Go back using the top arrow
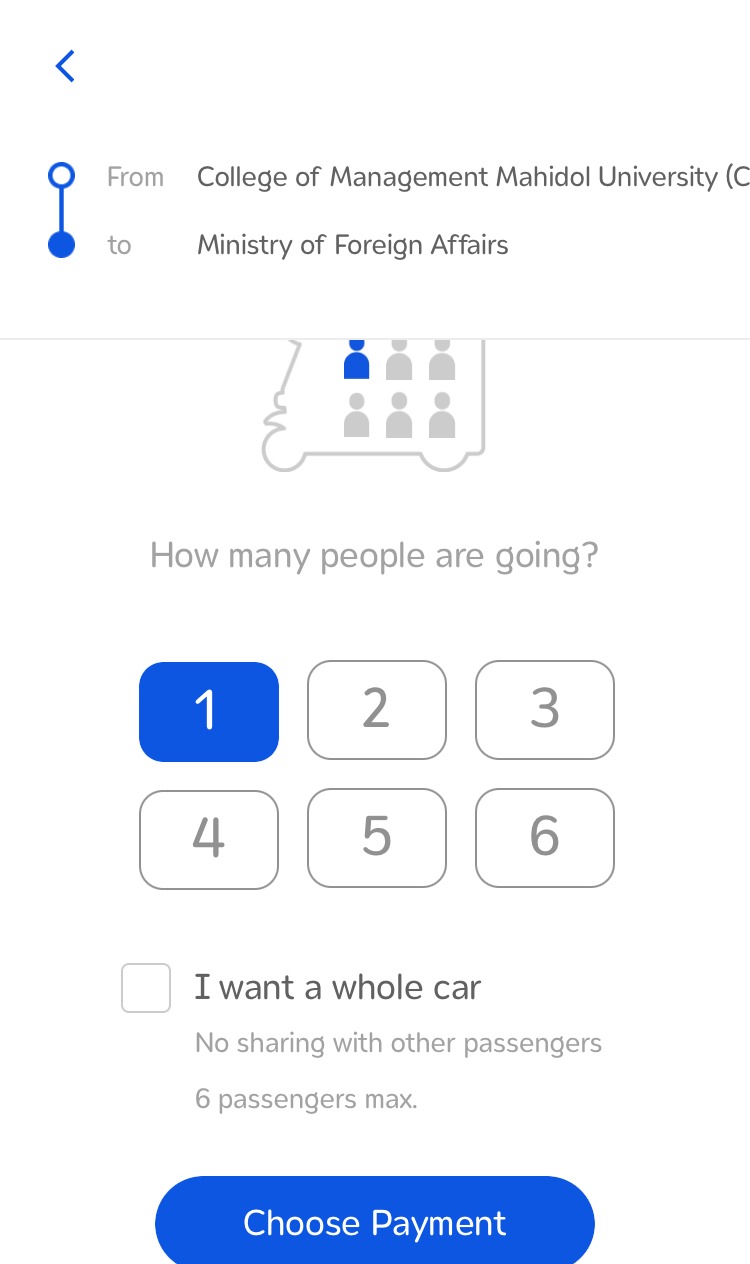 (x=65, y=66)
